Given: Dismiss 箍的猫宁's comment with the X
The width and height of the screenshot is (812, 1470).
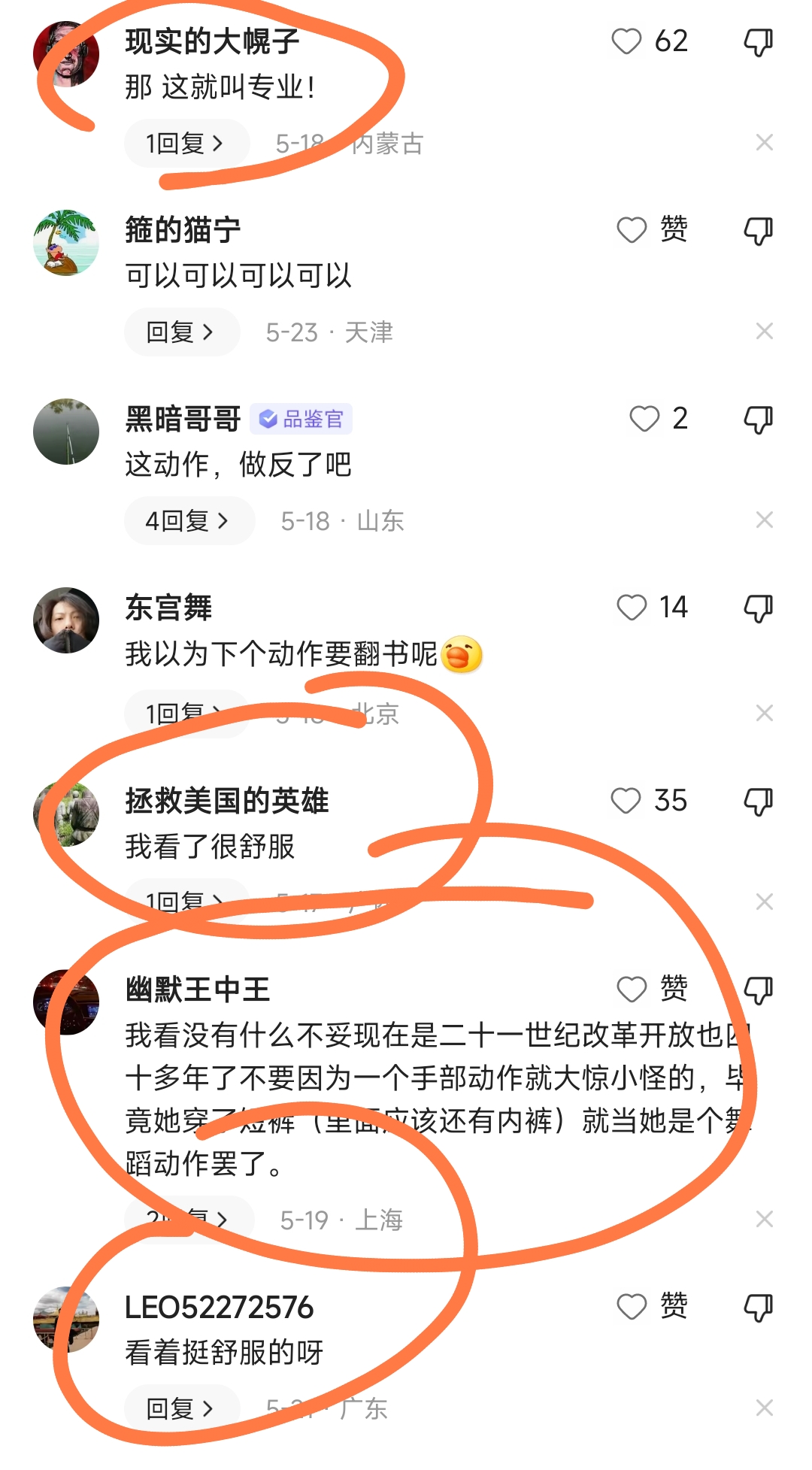Looking at the screenshot, I should pyautogui.click(x=766, y=331).
